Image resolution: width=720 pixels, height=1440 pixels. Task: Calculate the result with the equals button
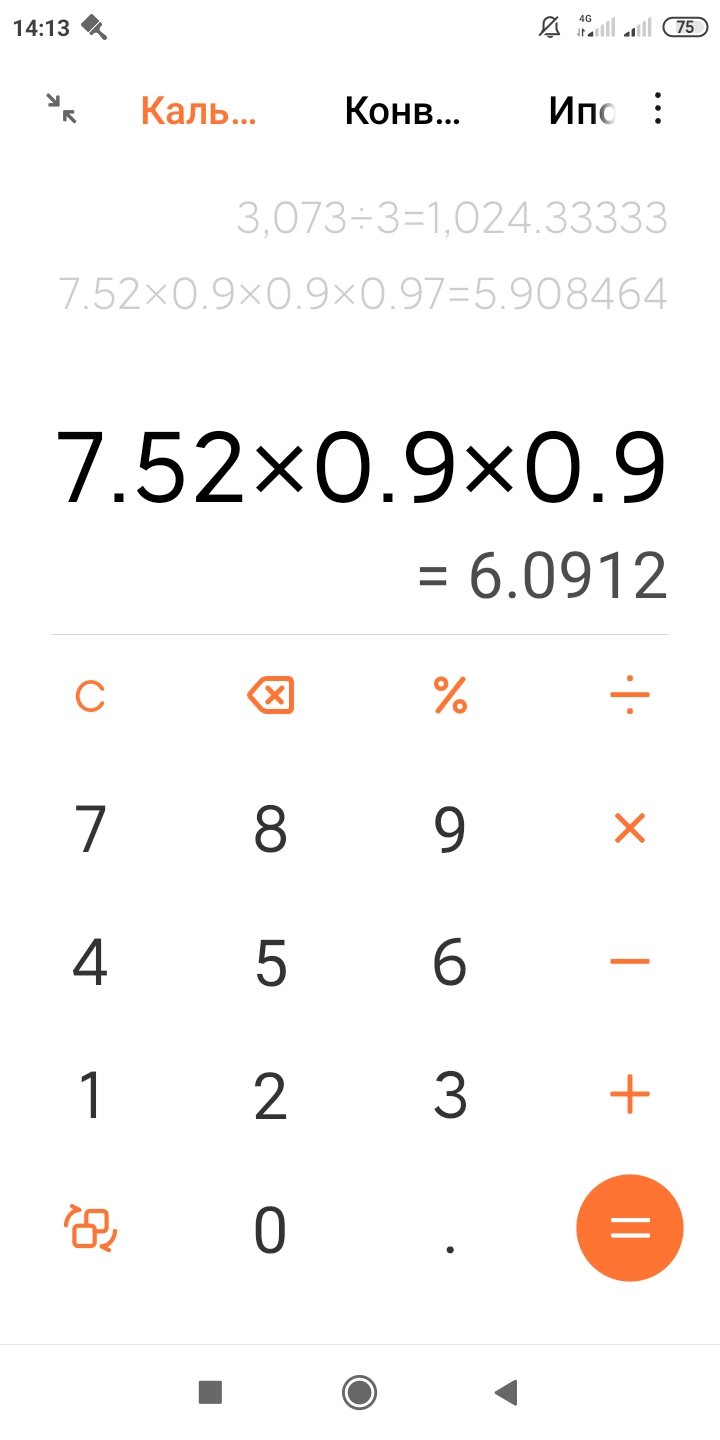pos(630,1228)
